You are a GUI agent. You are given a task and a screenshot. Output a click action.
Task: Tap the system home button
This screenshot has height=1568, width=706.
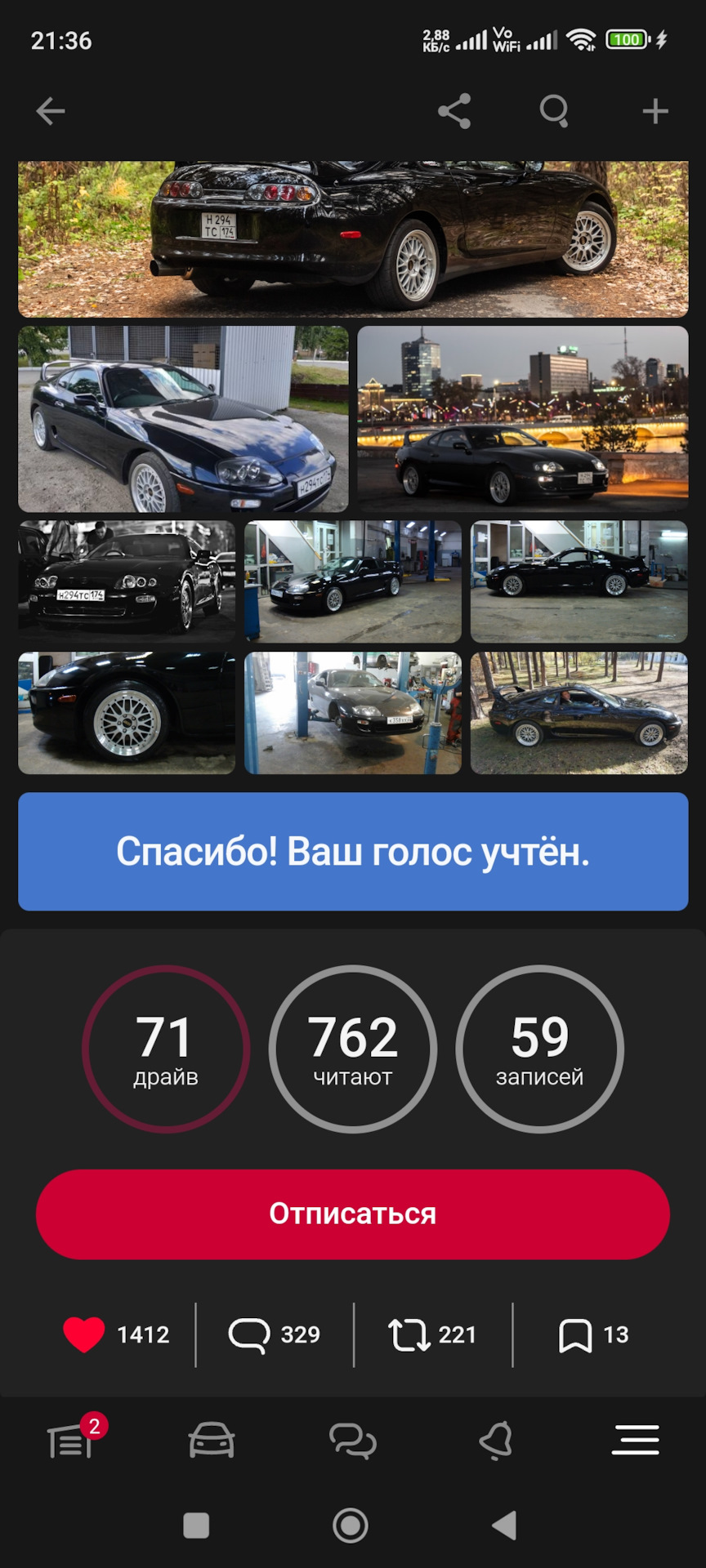[x=351, y=1525]
